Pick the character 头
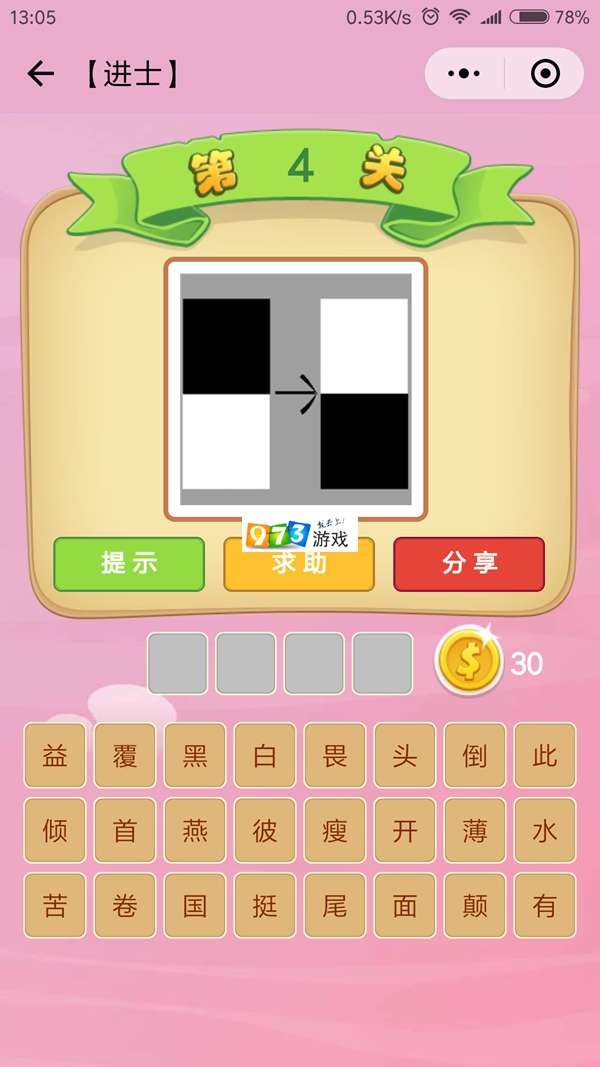The width and height of the screenshot is (600, 1067). point(405,755)
